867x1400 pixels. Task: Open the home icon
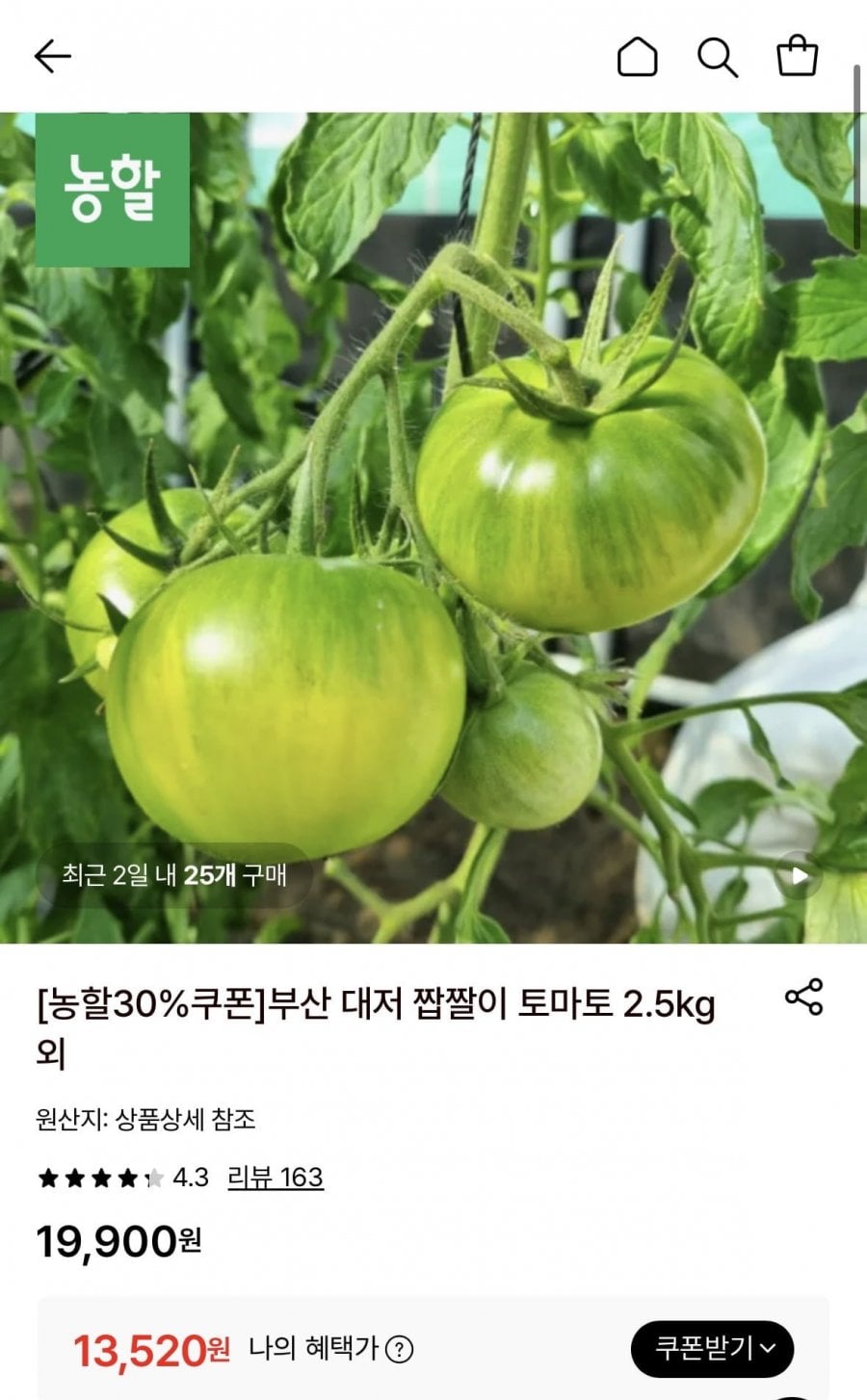(x=637, y=57)
